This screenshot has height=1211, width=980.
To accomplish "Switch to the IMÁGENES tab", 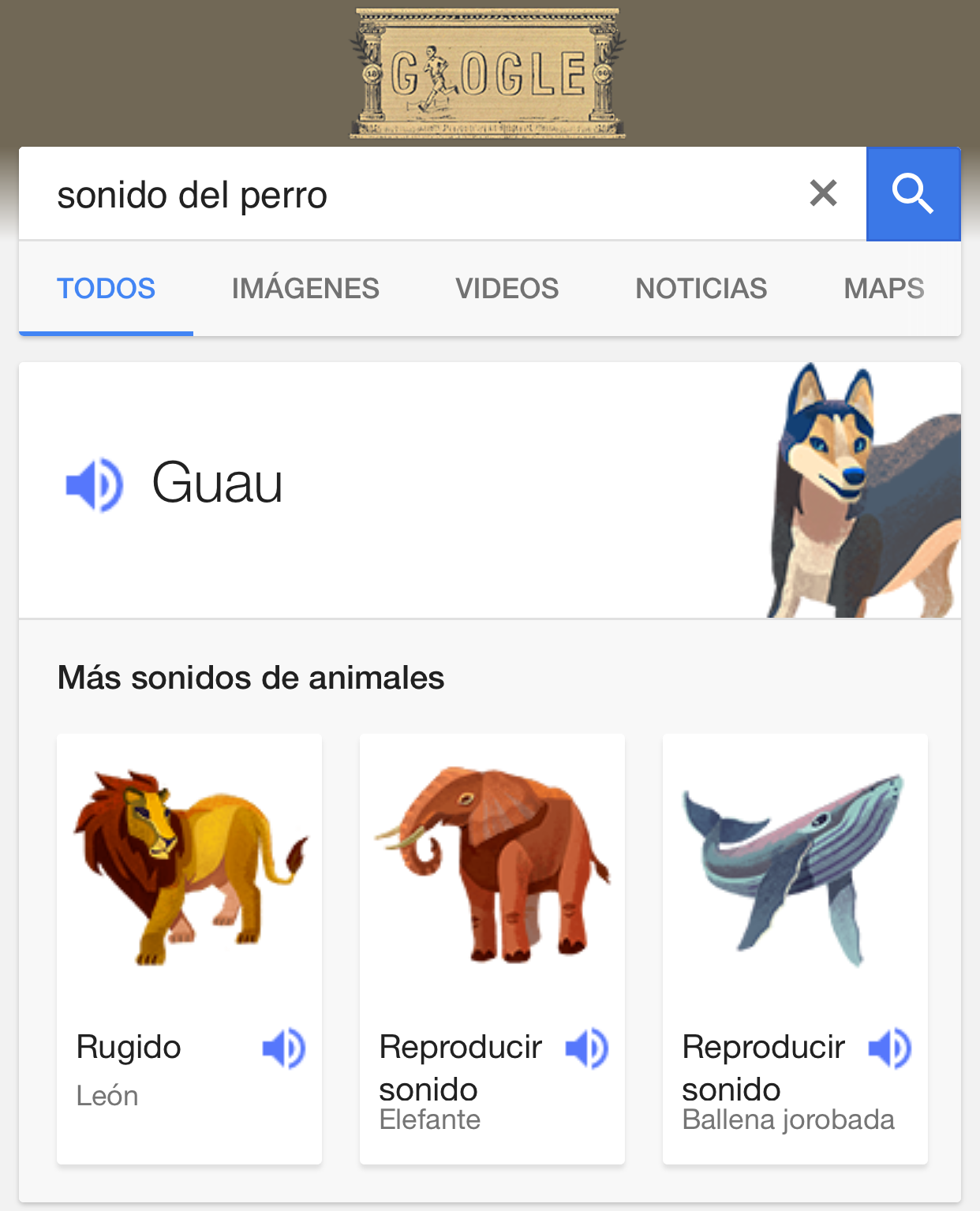I will (305, 289).
